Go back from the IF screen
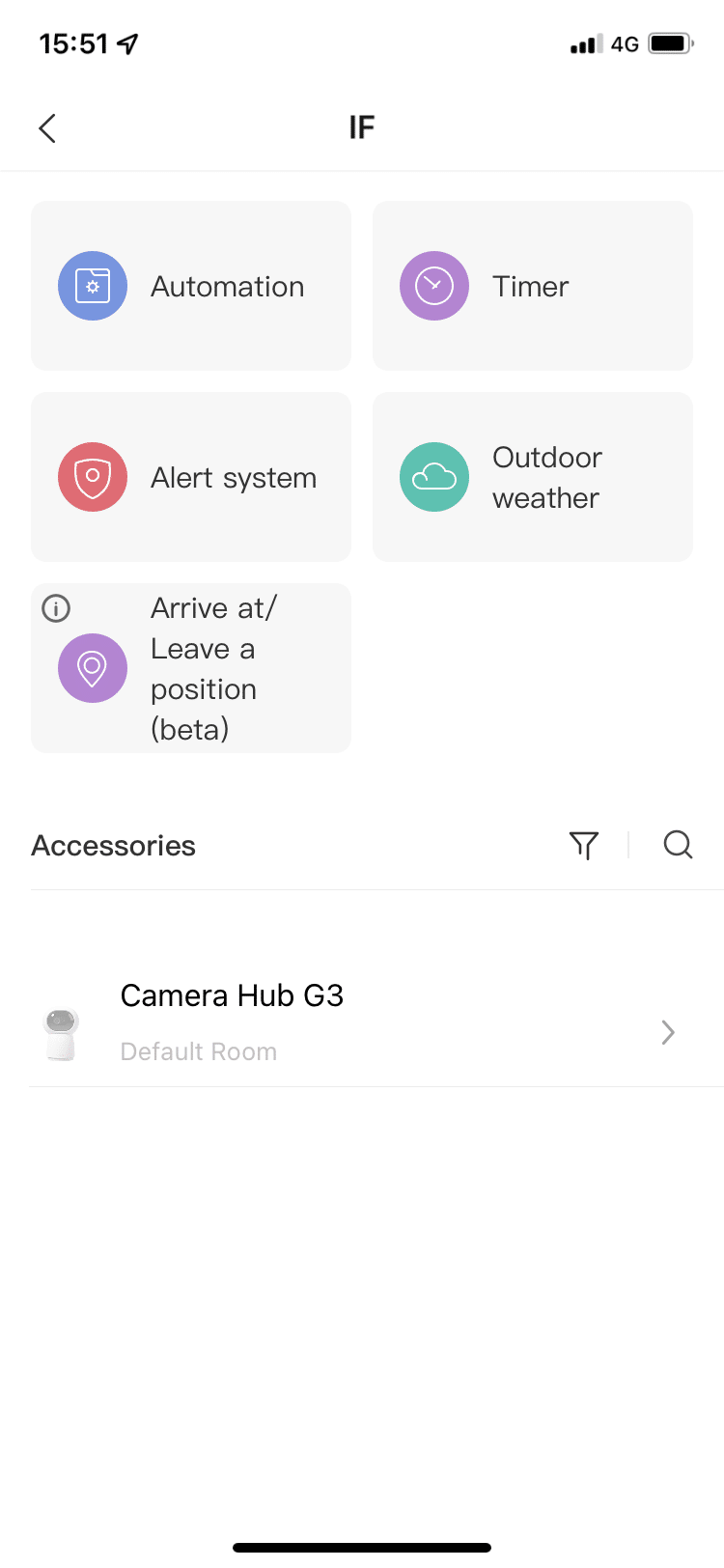The image size is (724, 1568). [x=47, y=127]
